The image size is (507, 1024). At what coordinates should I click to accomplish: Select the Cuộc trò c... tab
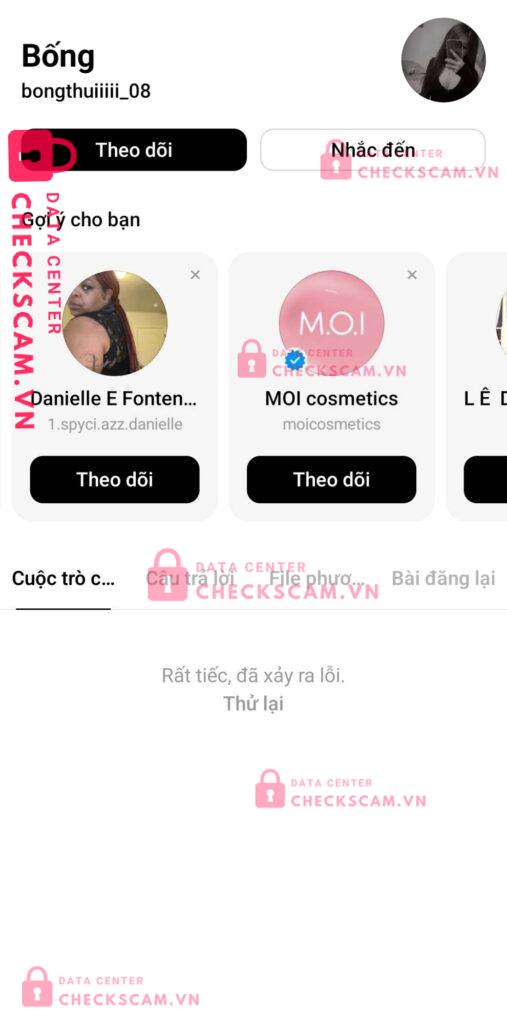tap(63, 579)
